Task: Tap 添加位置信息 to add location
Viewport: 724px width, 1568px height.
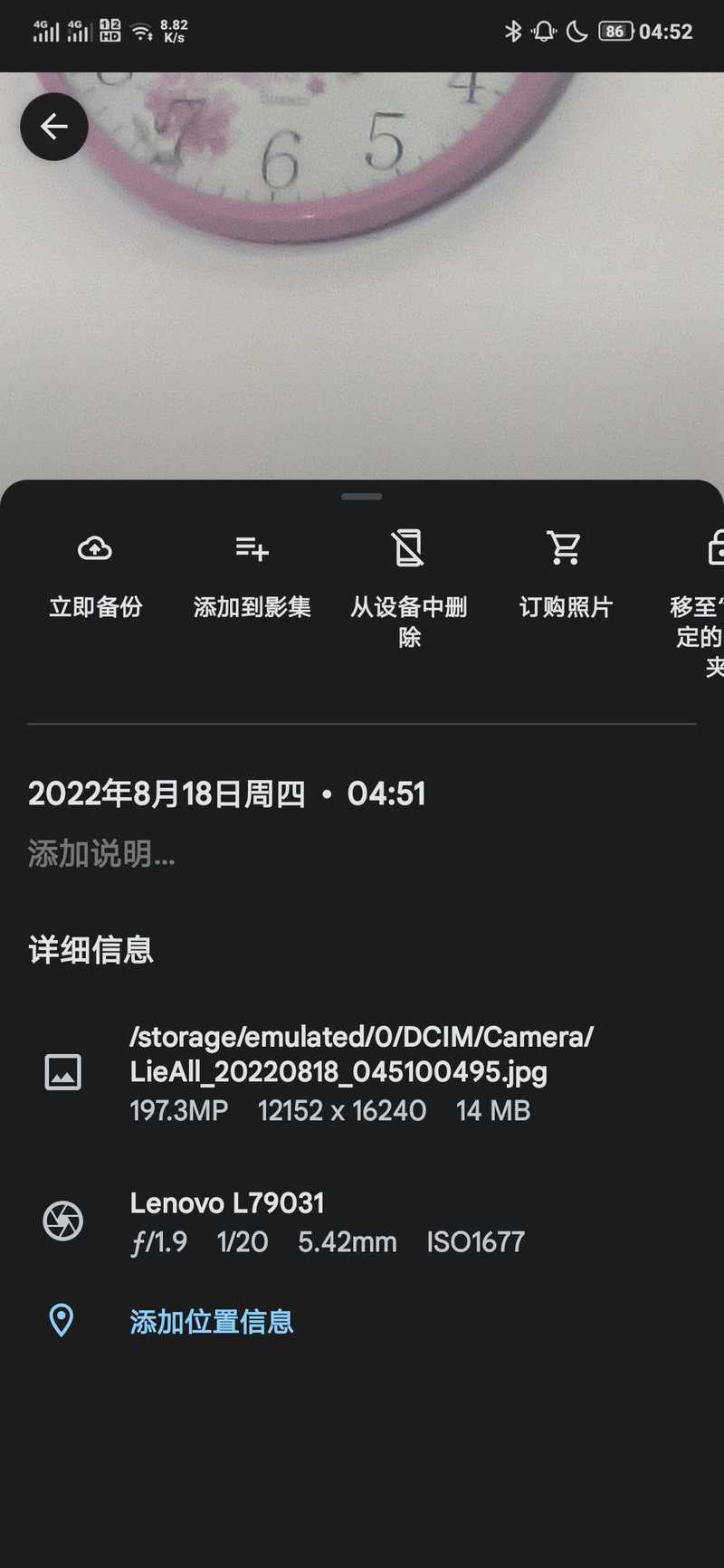Action: pos(212,1321)
